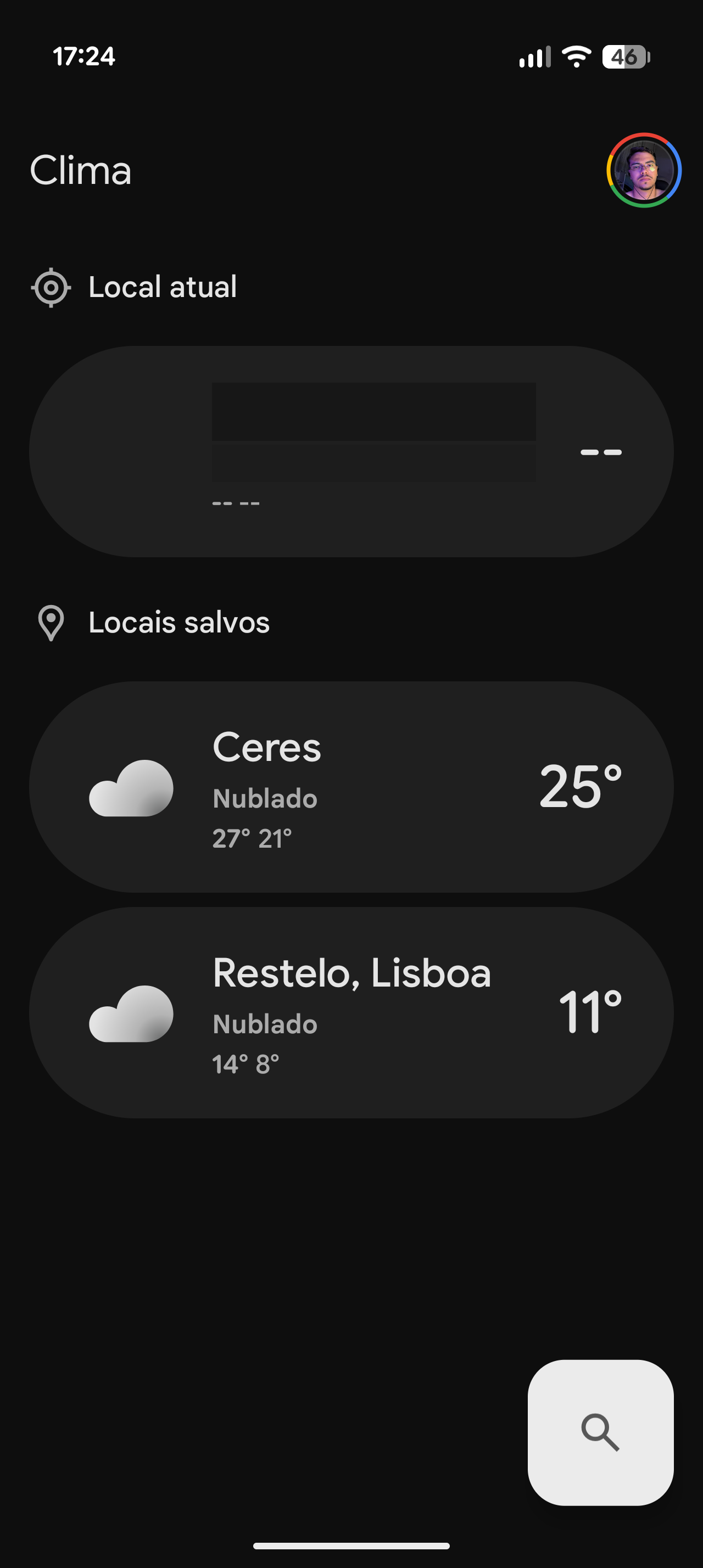Open the Google account profile avatar

coord(643,170)
